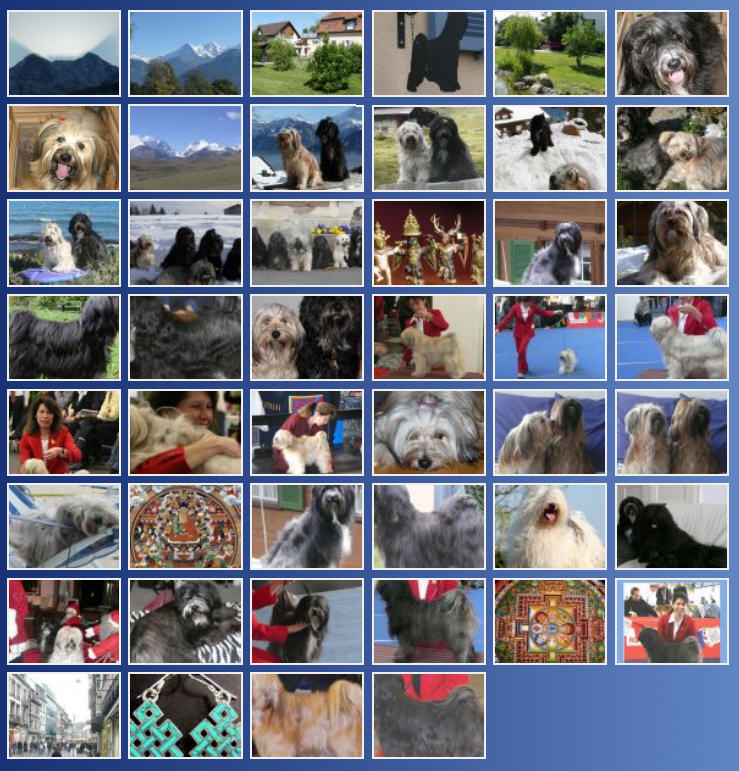Viewport: 739px width, 771px height.
Task: Open the square colorful mandala photo
Action: 550,621
